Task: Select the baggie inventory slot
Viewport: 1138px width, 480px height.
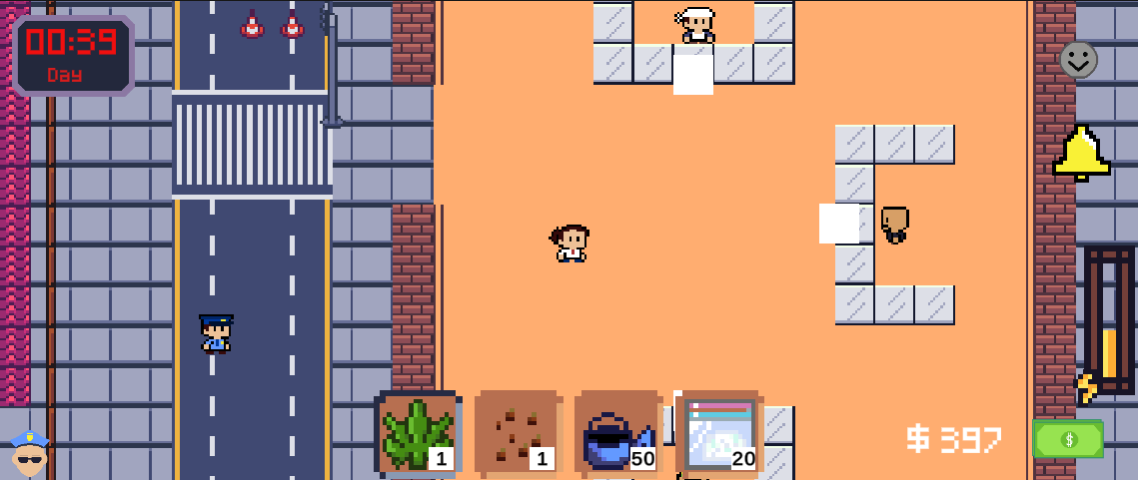Action: click(x=718, y=432)
